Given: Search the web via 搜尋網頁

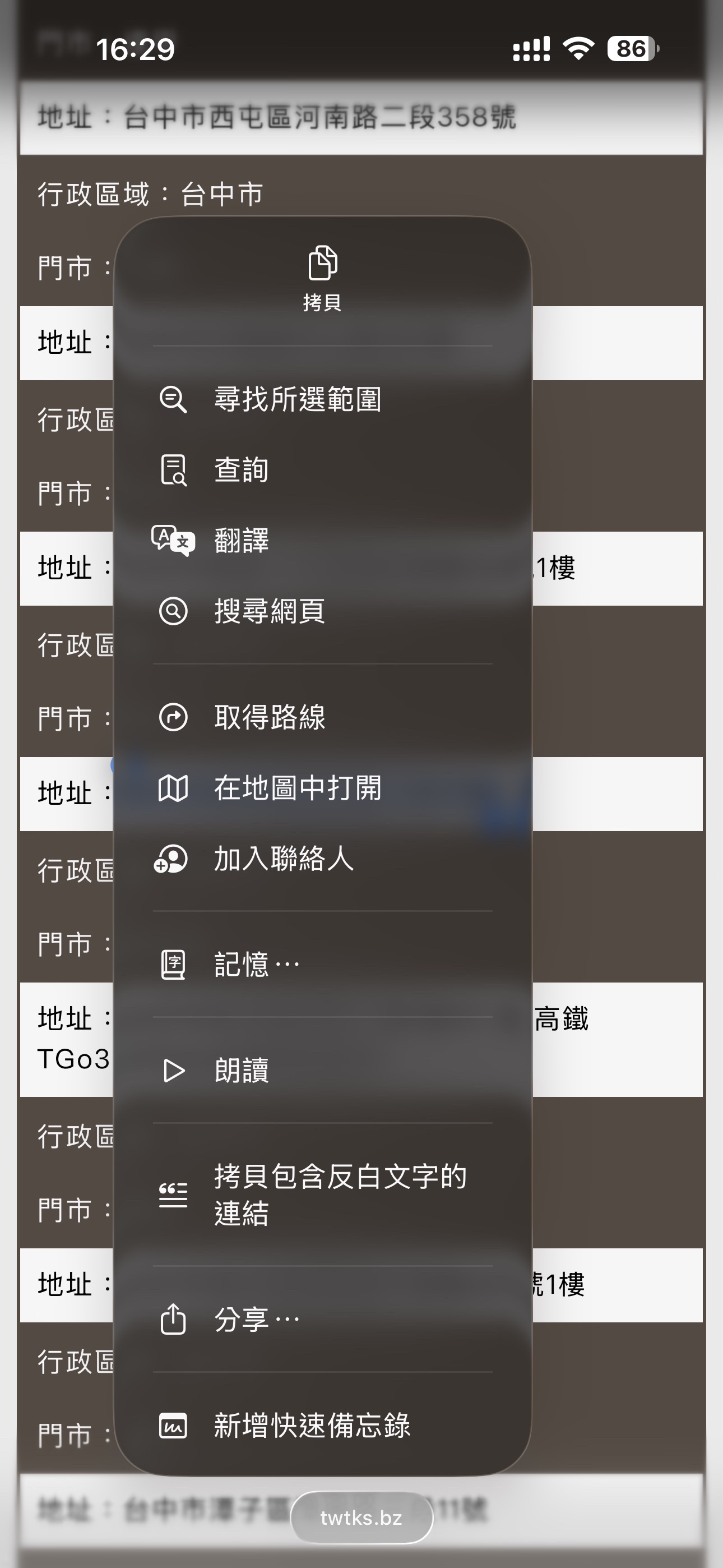Looking at the screenshot, I should (322, 611).
